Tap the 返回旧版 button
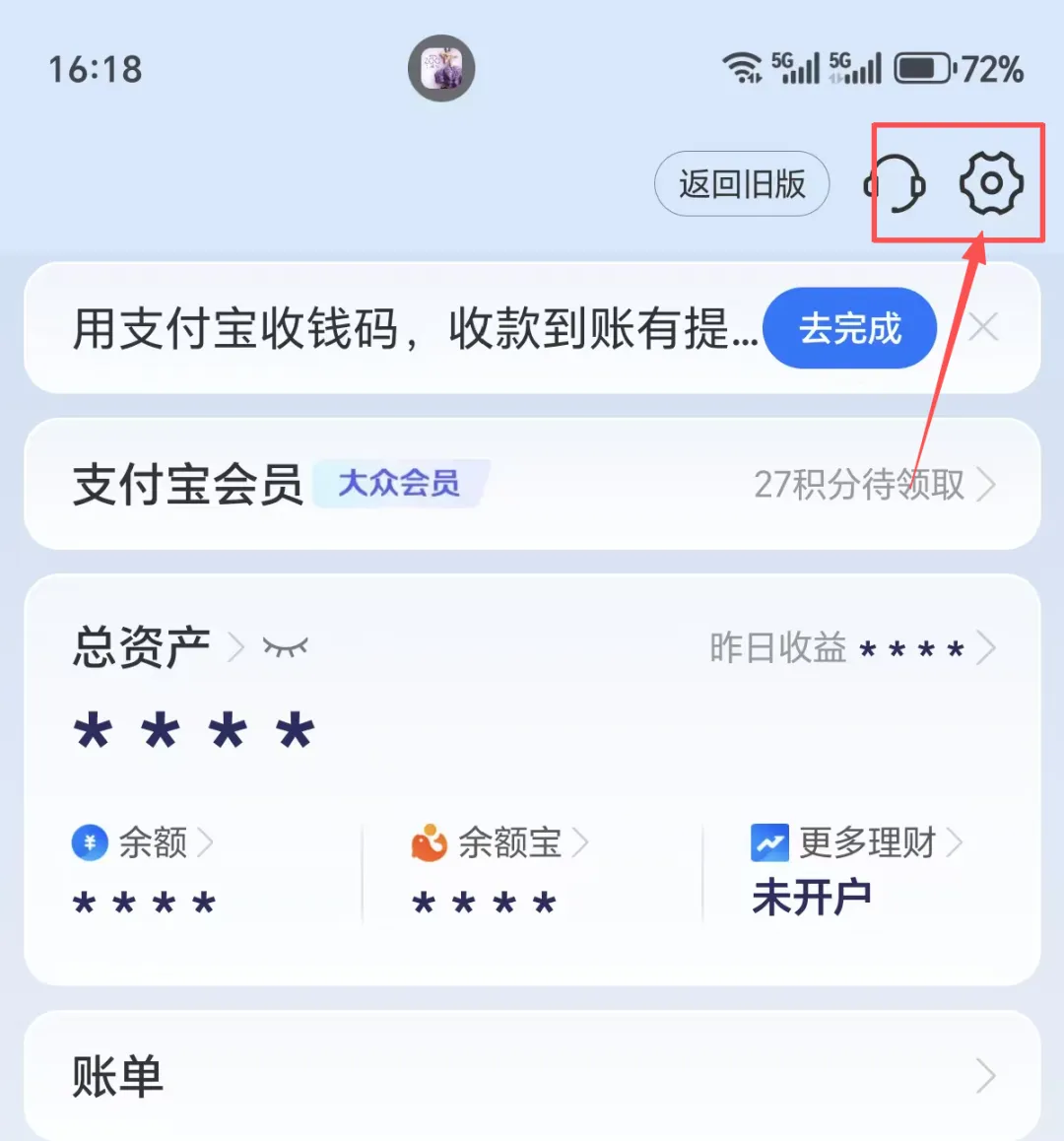1064x1141 pixels. (742, 183)
